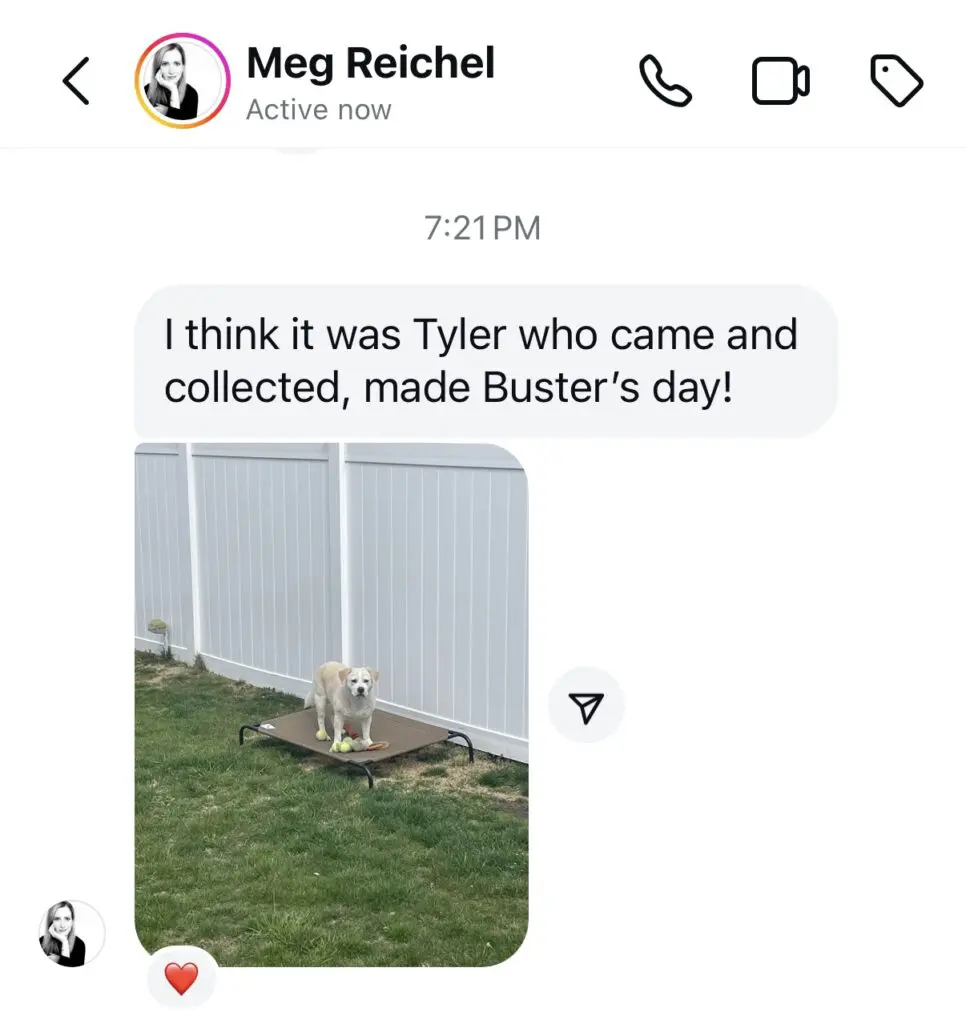Forward the dog photo using share arrow
The width and height of the screenshot is (966, 1024).
coord(586,706)
